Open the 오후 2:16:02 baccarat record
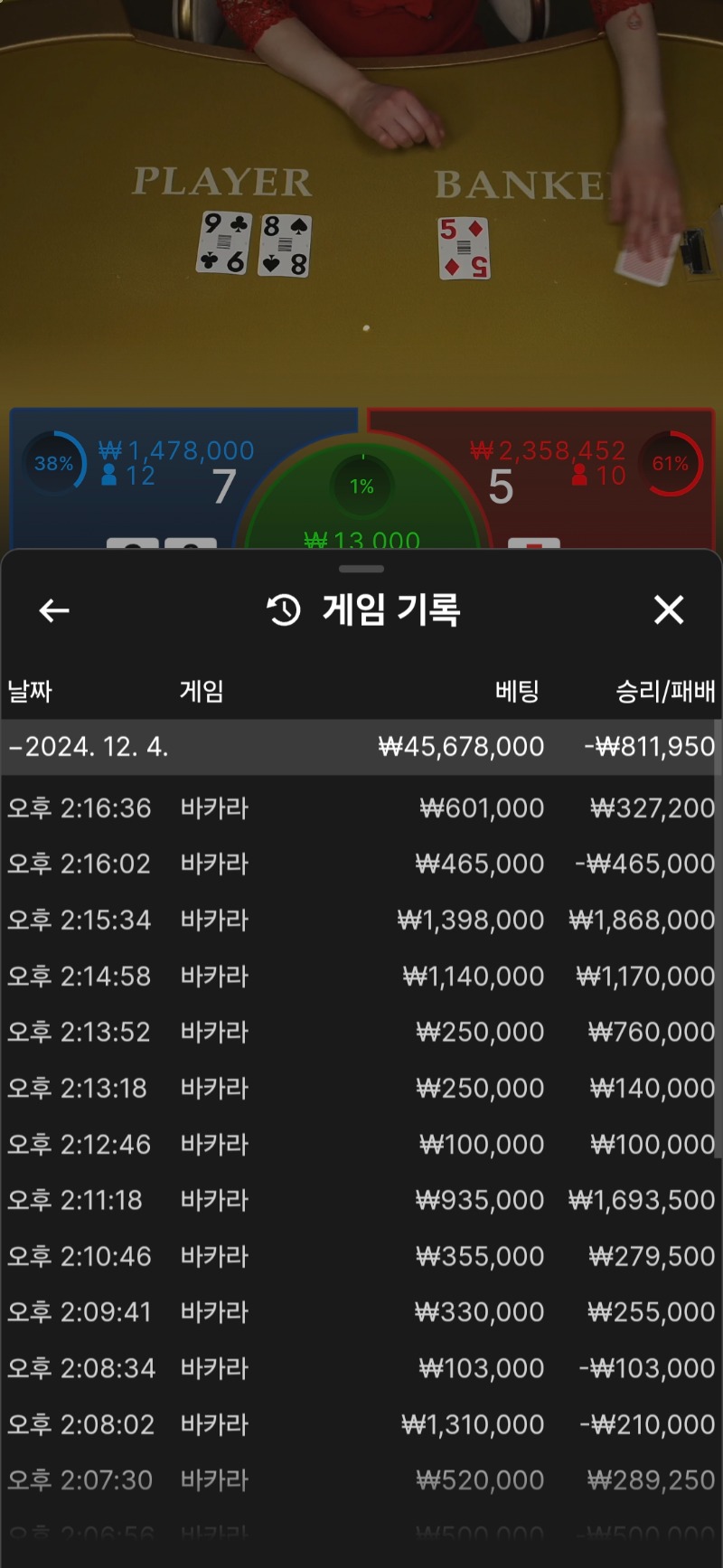Screen dimensions: 723x1568 tap(360, 864)
